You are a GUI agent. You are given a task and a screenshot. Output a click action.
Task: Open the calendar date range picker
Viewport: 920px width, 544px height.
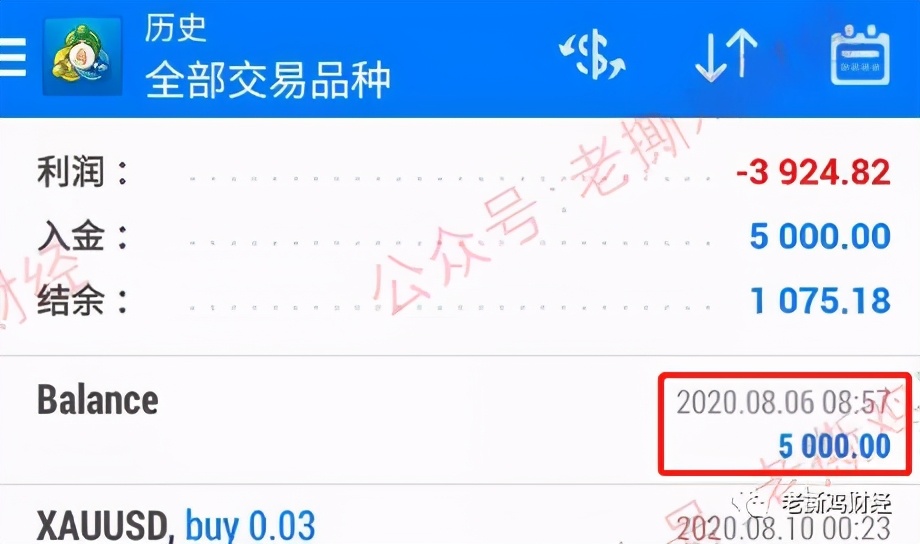coord(859,55)
